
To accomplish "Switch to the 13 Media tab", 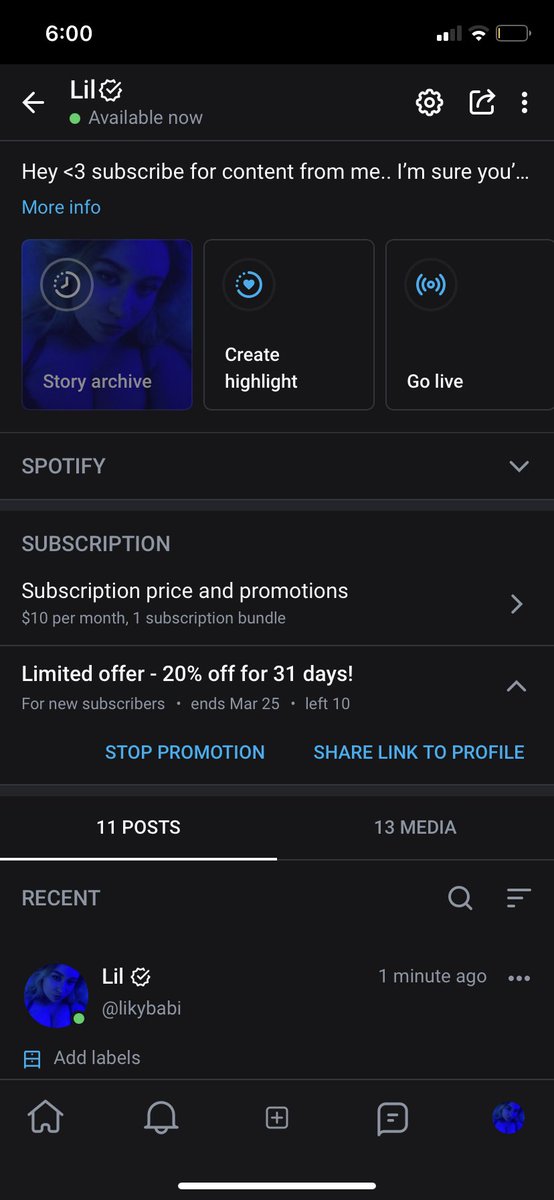I will point(415,827).
